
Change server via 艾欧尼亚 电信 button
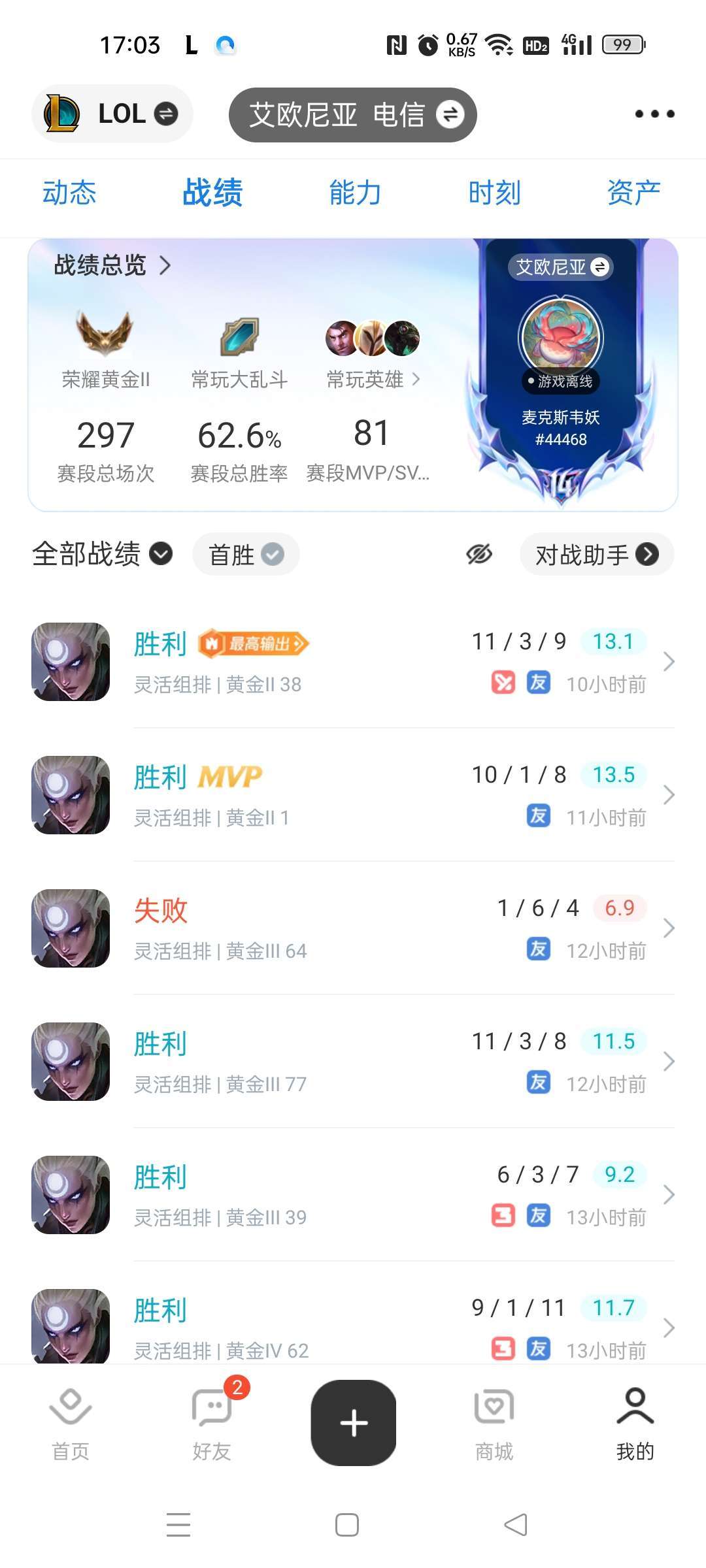[x=353, y=115]
